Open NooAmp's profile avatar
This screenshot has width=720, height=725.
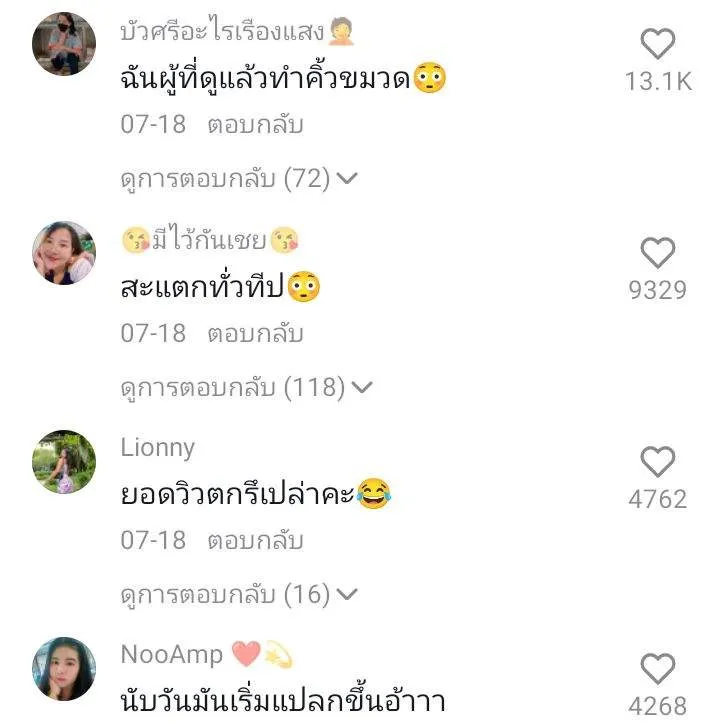pyautogui.click(x=65, y=669)
